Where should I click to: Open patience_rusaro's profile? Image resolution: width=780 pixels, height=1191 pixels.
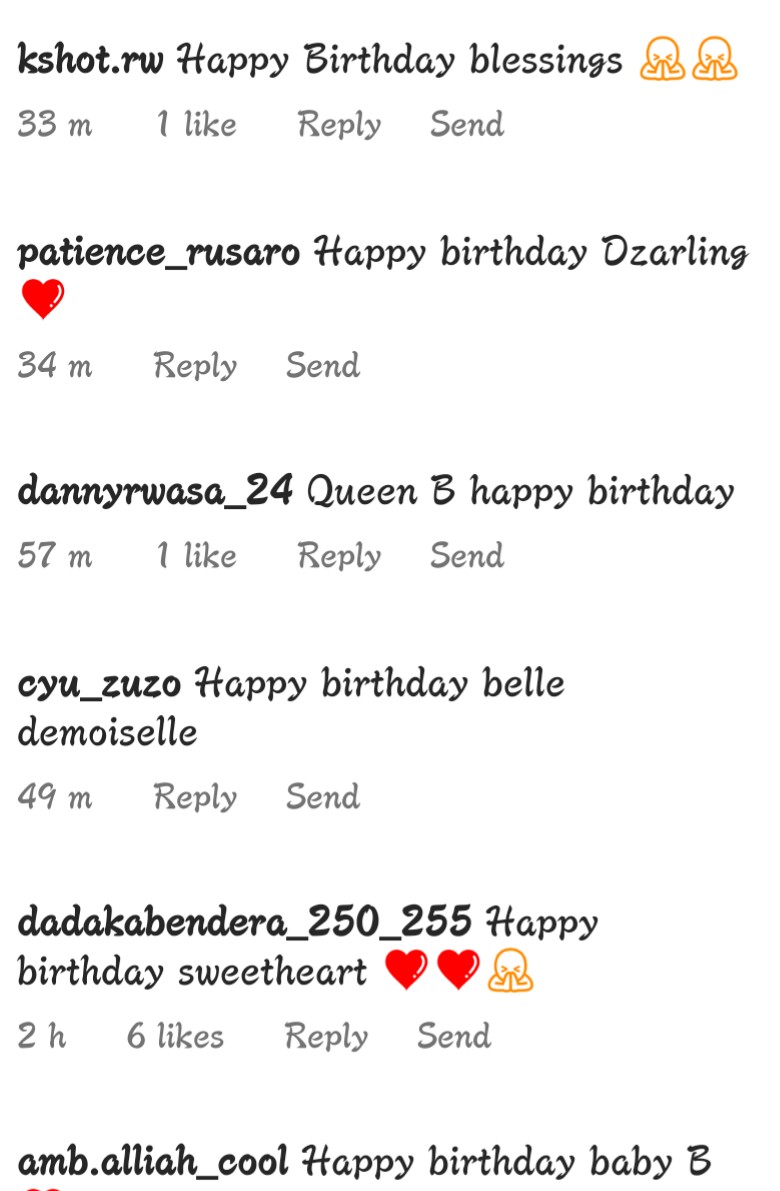(158, 252)
